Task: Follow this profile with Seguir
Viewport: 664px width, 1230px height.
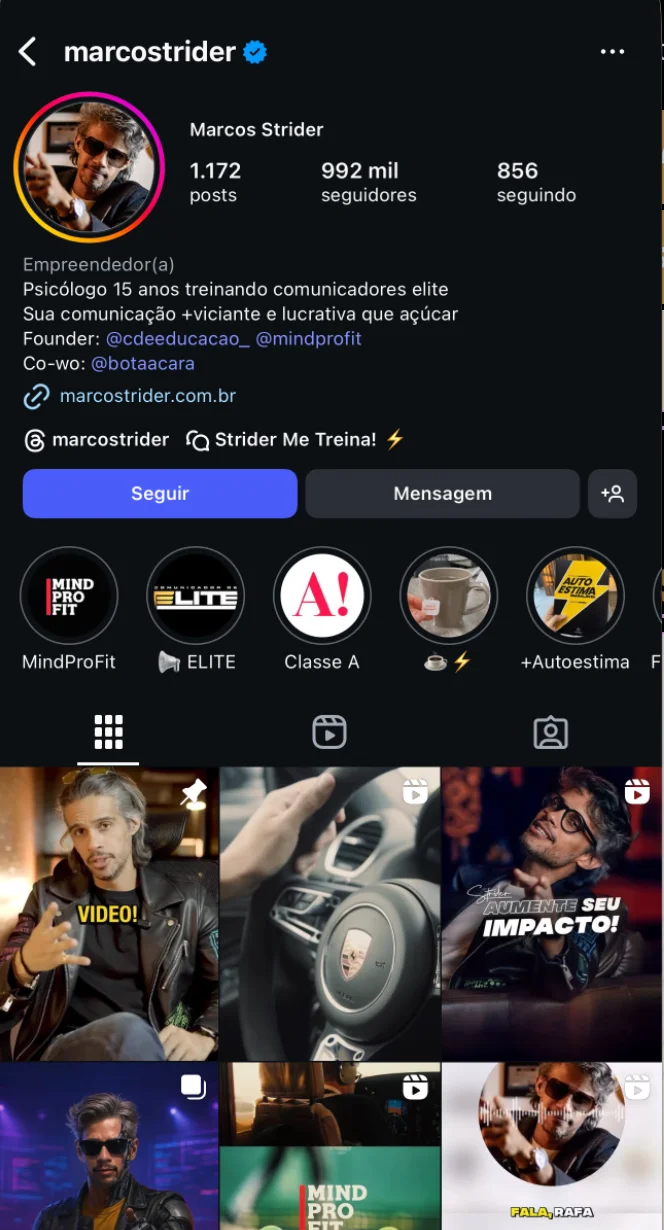Action: click(x=160, y=494)
